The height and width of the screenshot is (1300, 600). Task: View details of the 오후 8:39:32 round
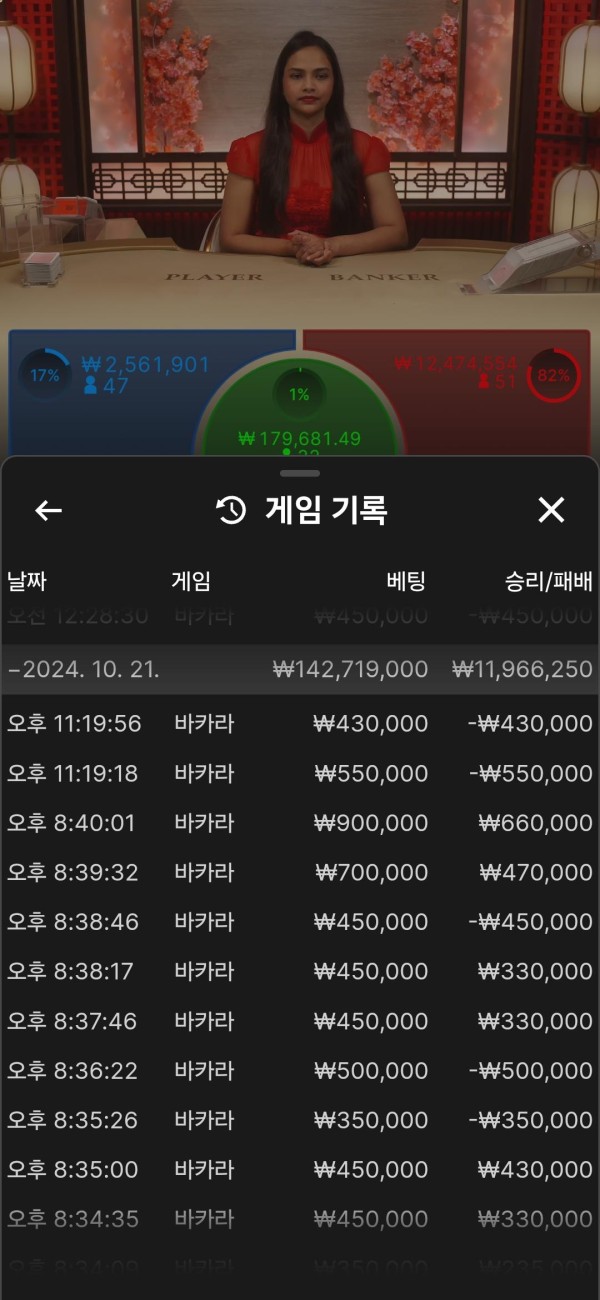300,872
